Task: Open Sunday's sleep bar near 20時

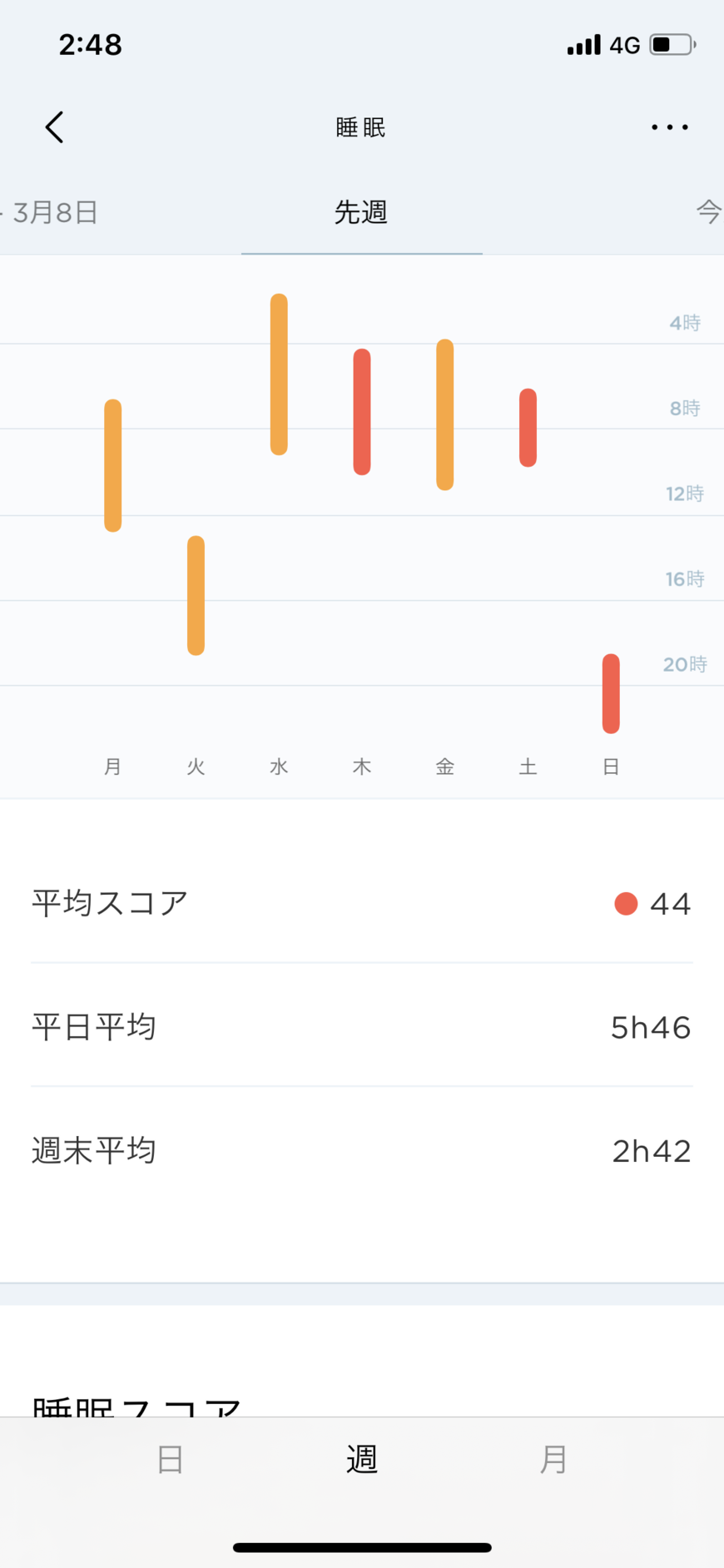Action: tap(611, 693)
